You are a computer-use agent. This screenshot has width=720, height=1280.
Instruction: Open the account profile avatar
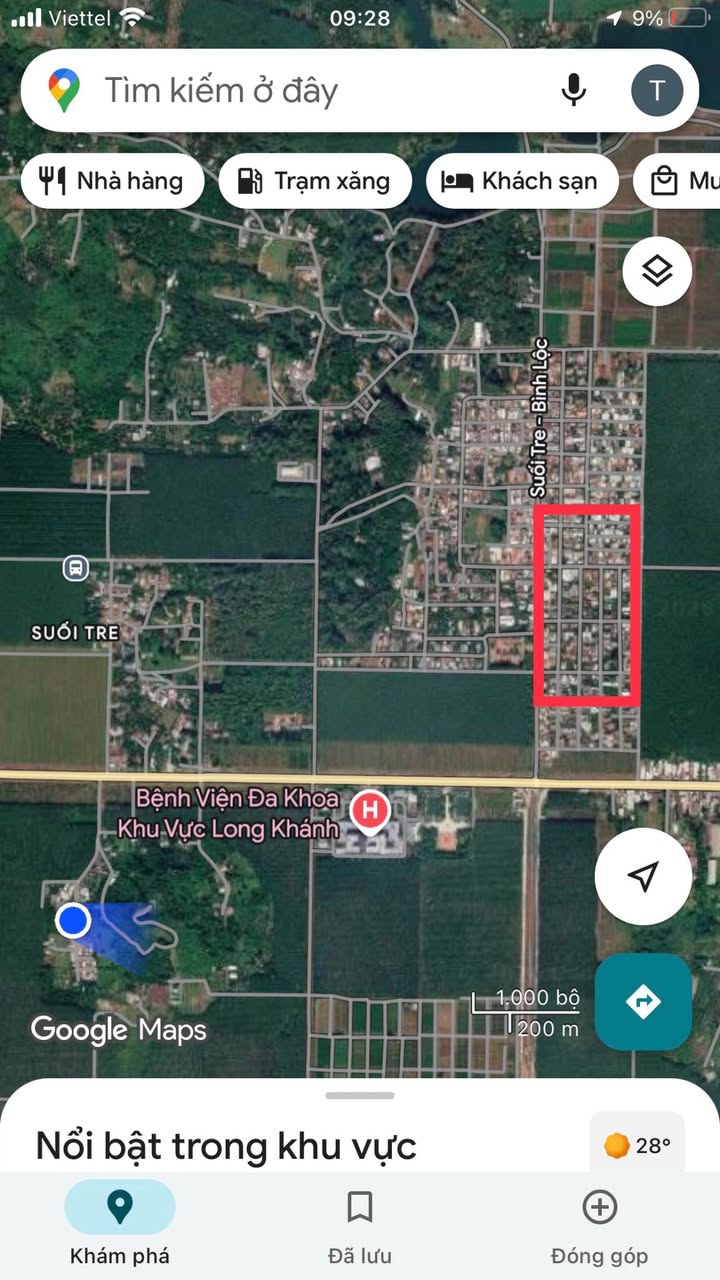(x=657, y=91)
